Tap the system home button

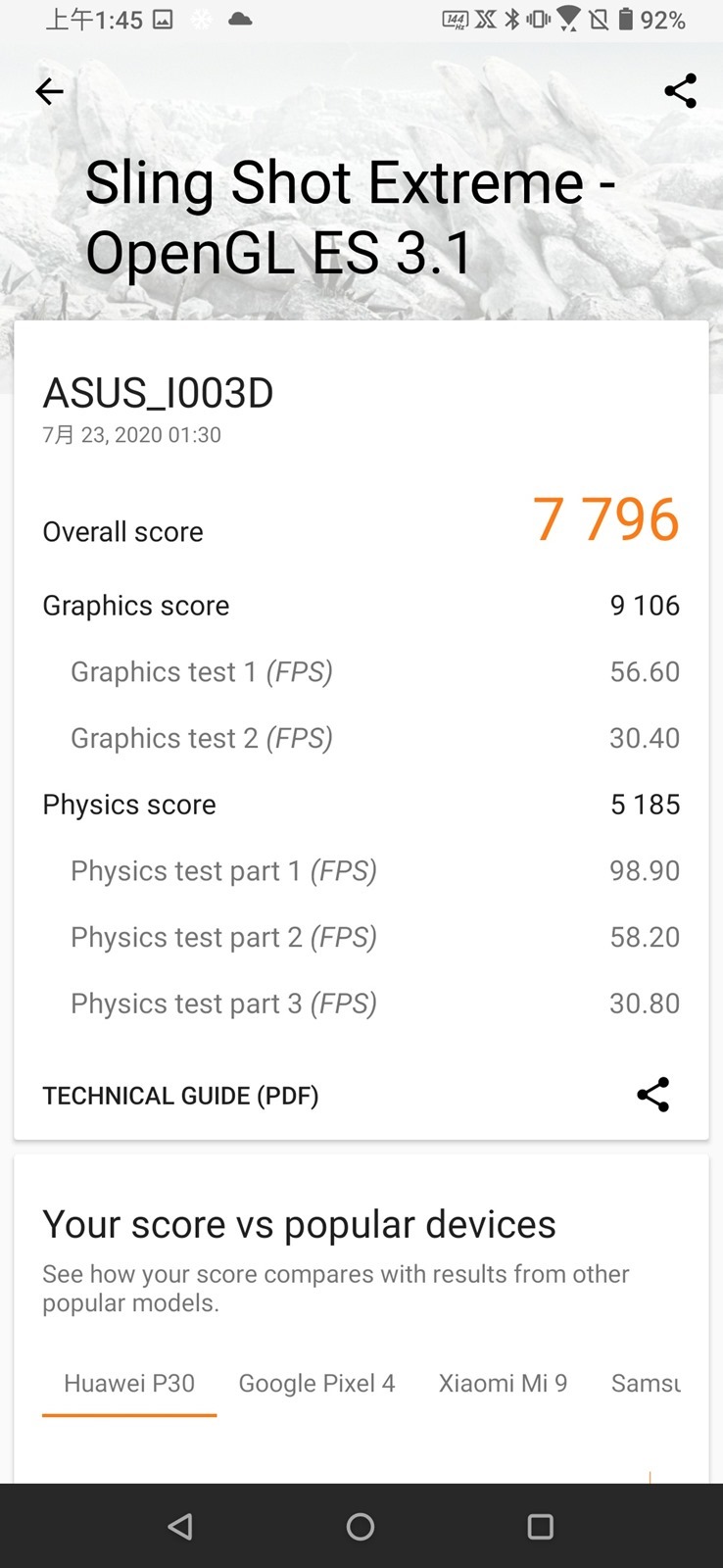coord(361,1526)
